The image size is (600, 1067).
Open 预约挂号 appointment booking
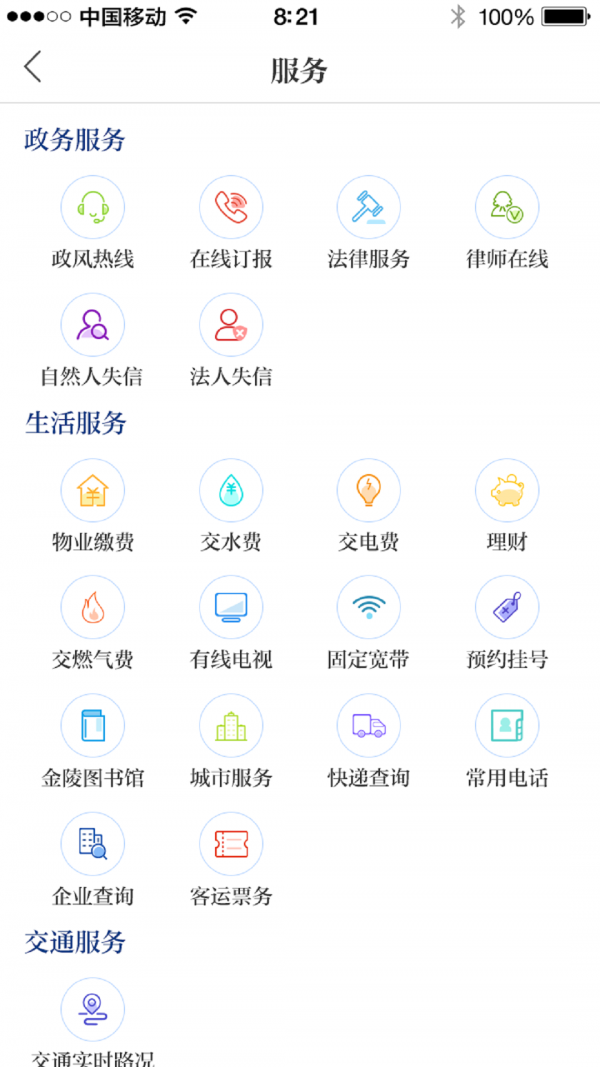pyautogui.click(x=507, y=608)
